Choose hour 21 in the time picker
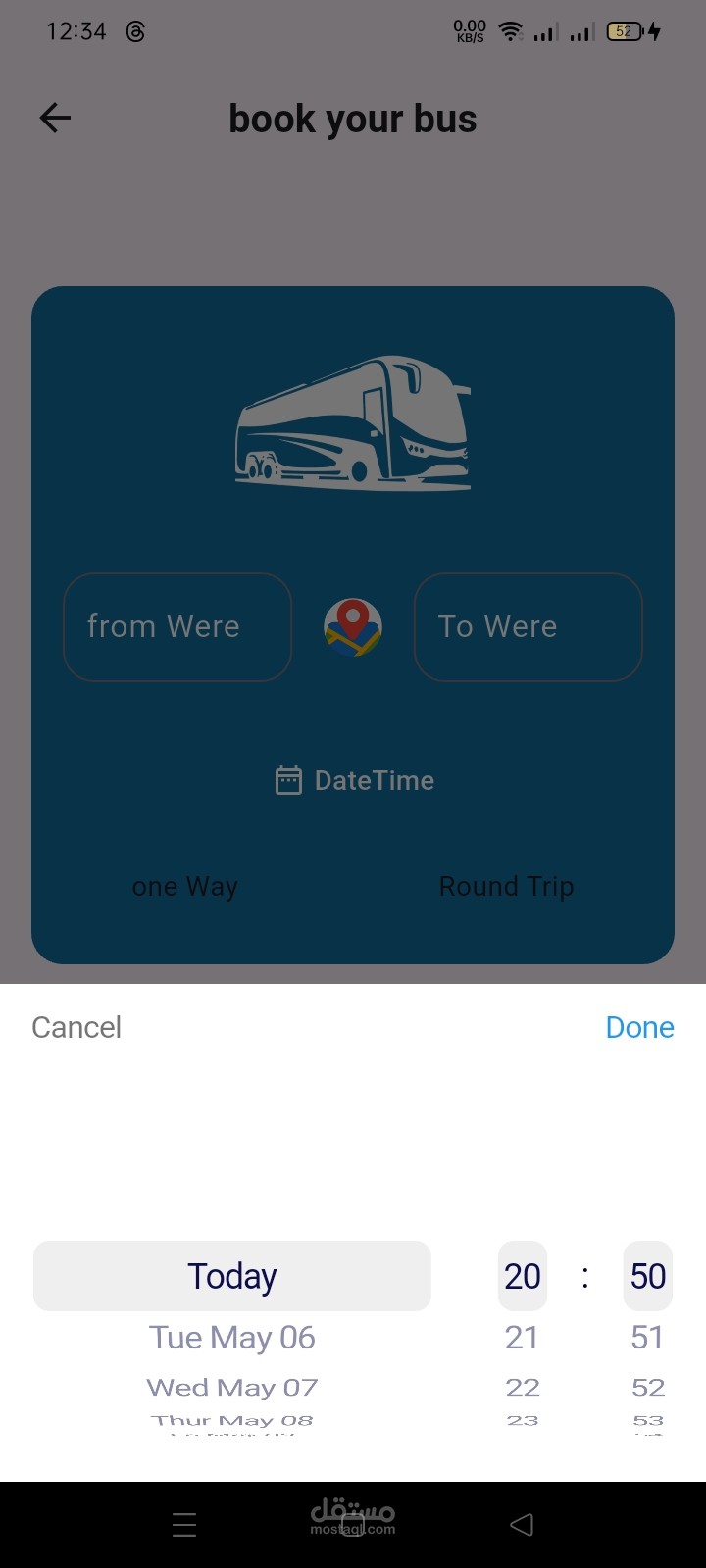Image resolution: width=706 pixels, height=1568 pixels. click(x=522, y=1338)
